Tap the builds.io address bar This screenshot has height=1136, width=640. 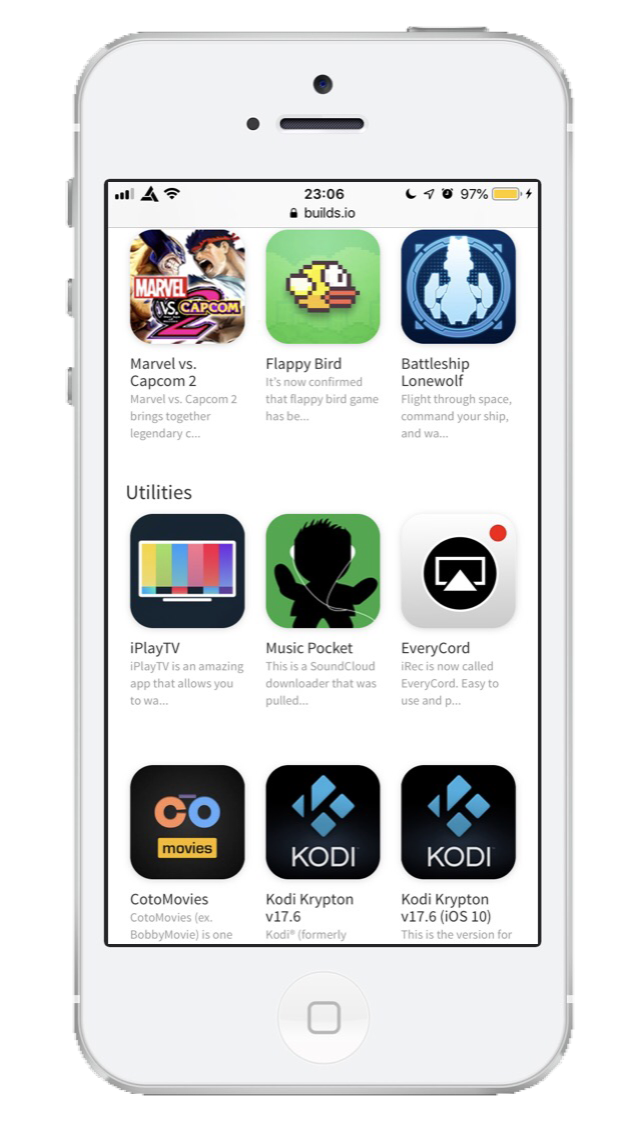point(322,213)
